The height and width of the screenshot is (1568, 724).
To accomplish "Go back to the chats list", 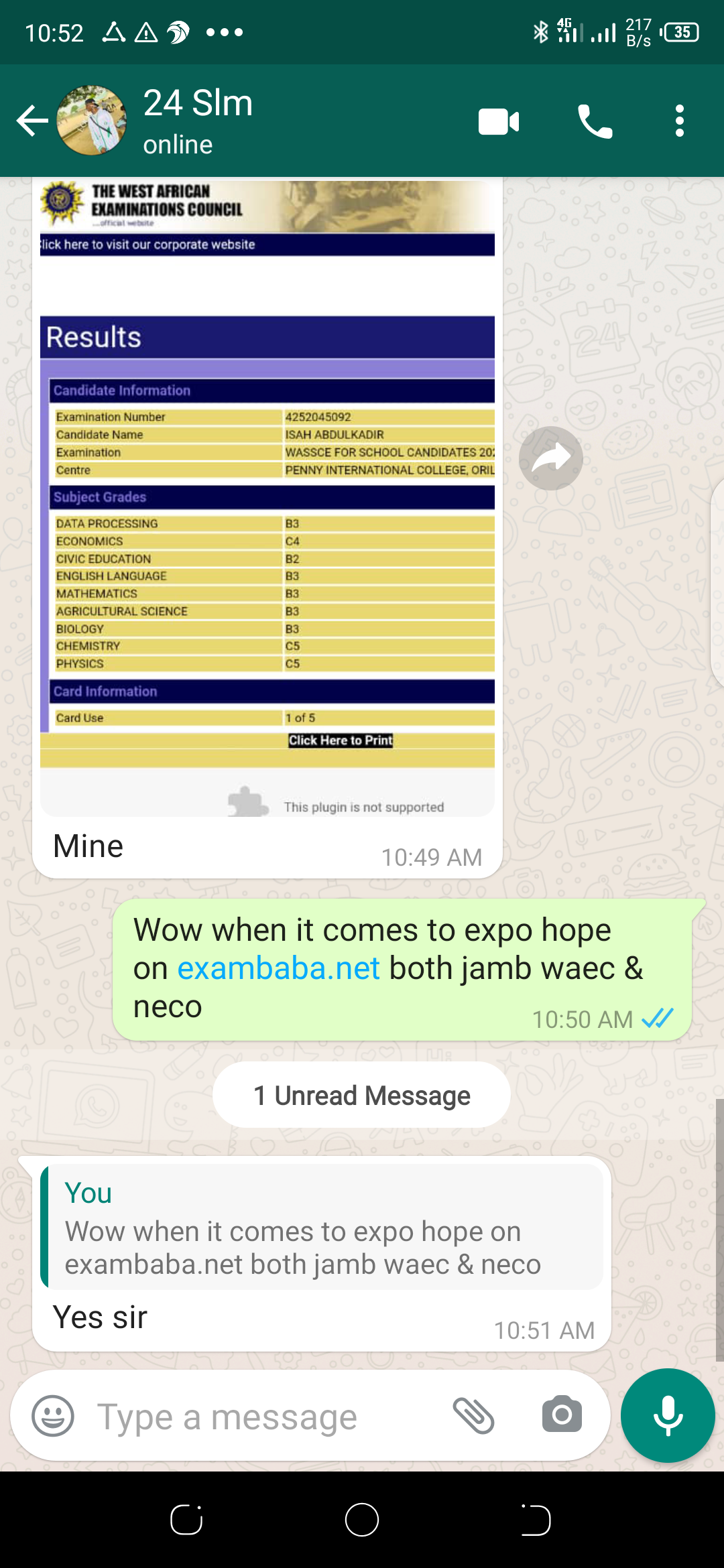I will point(32,121).
